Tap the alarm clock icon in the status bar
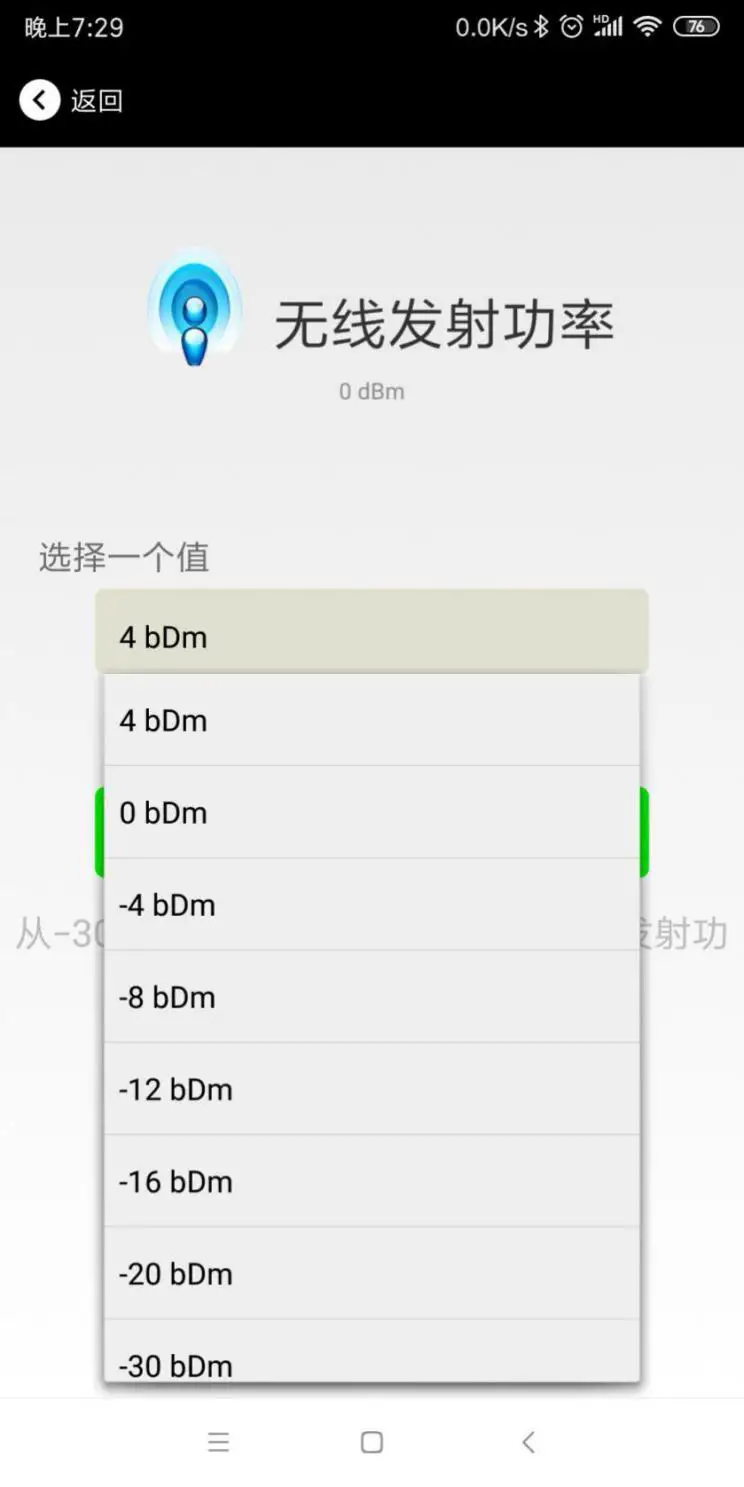Image resolution: width=744 pixels, height=1487 pixels. [571, 27]
